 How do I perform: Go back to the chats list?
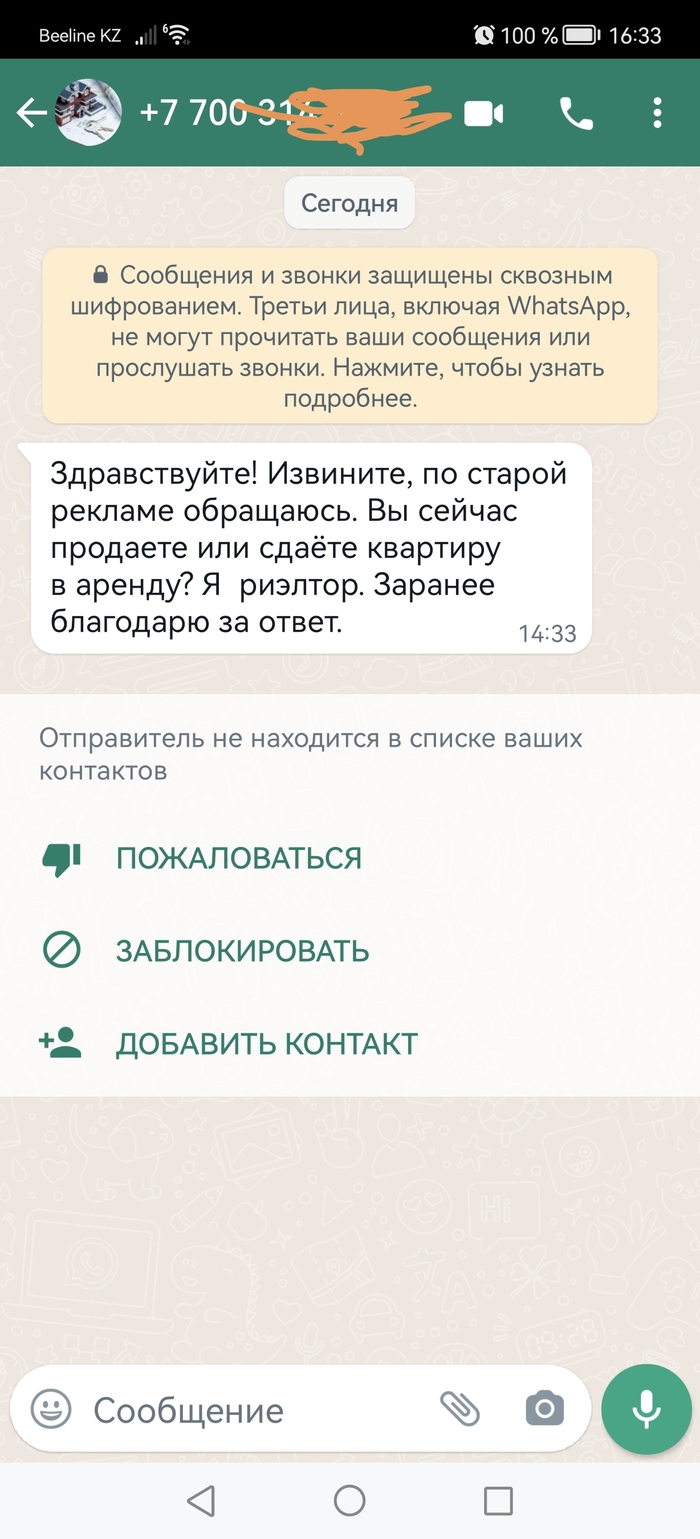coord(31,114)
